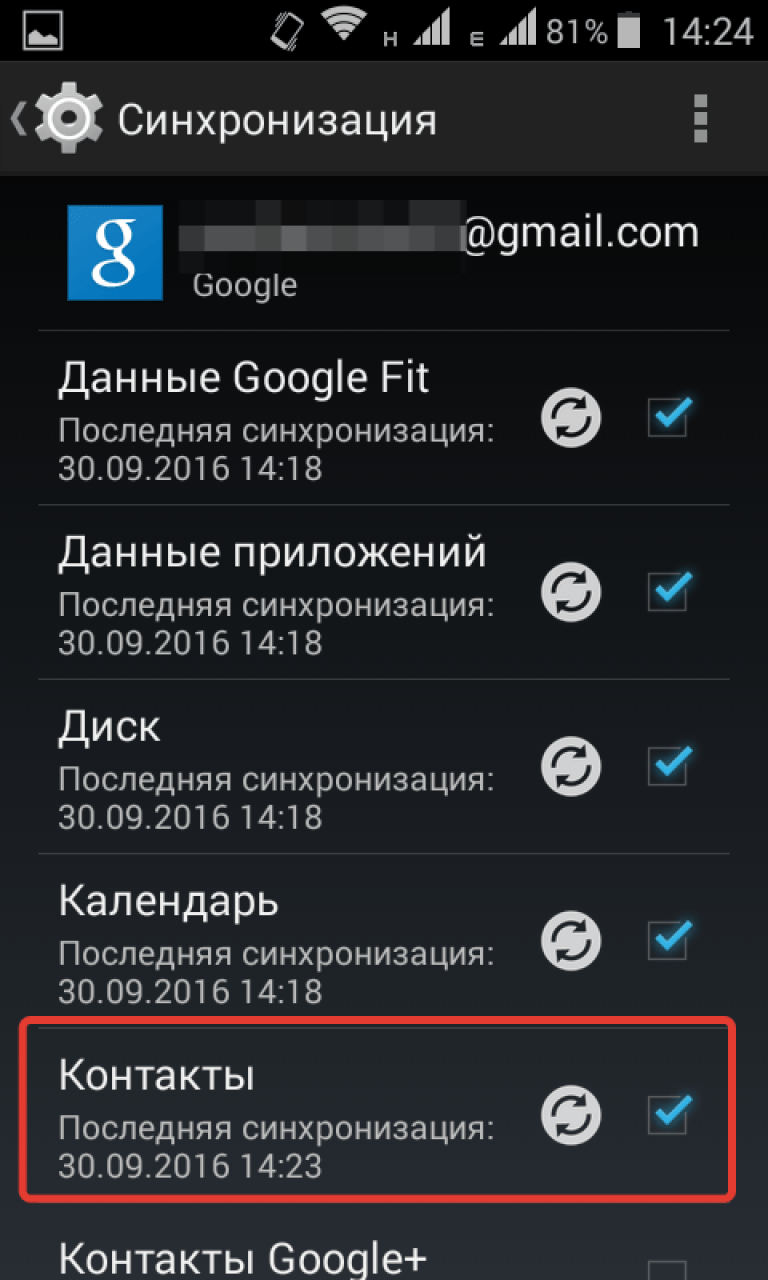
Task: Tap the Данные Google Fit row
Action: pos(280,418)
